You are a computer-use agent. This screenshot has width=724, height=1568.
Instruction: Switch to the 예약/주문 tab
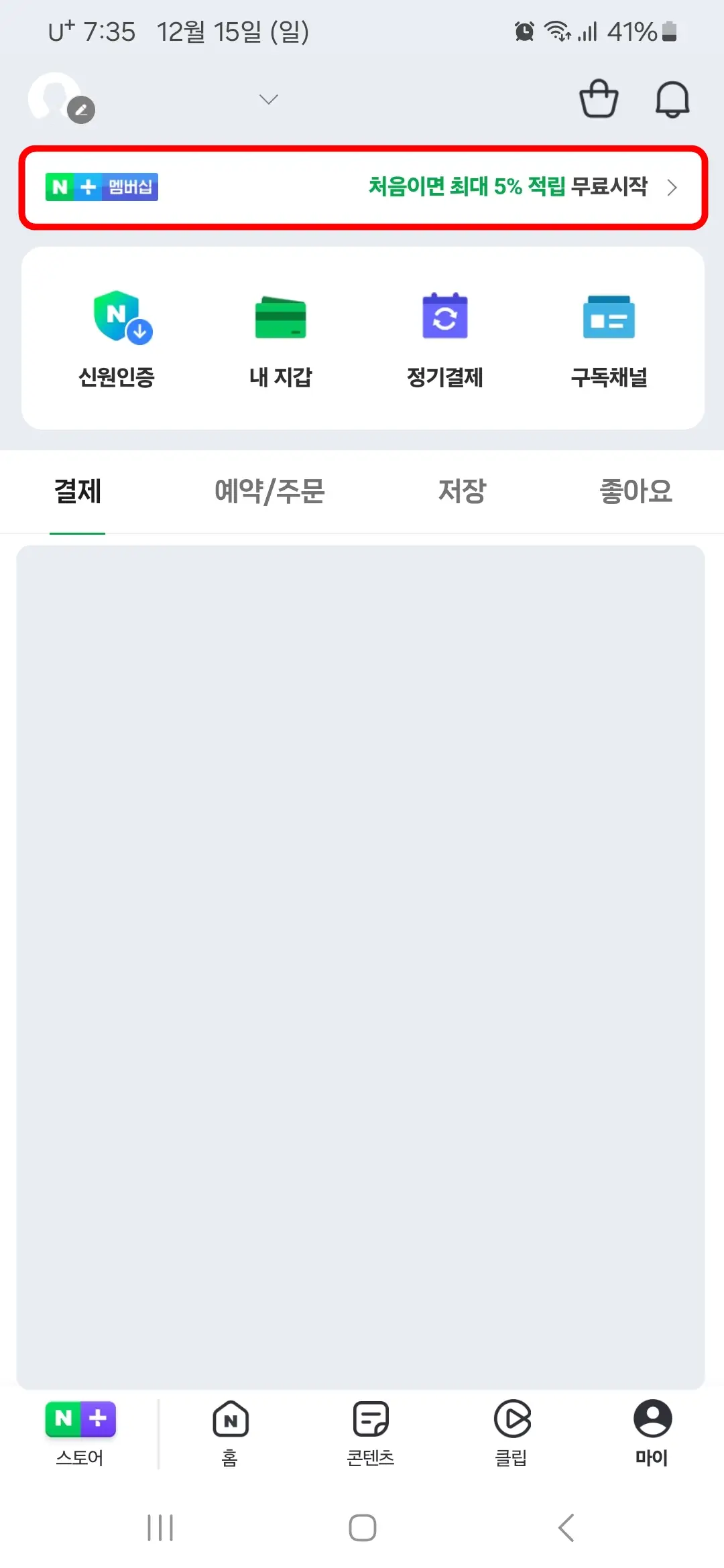270,491
